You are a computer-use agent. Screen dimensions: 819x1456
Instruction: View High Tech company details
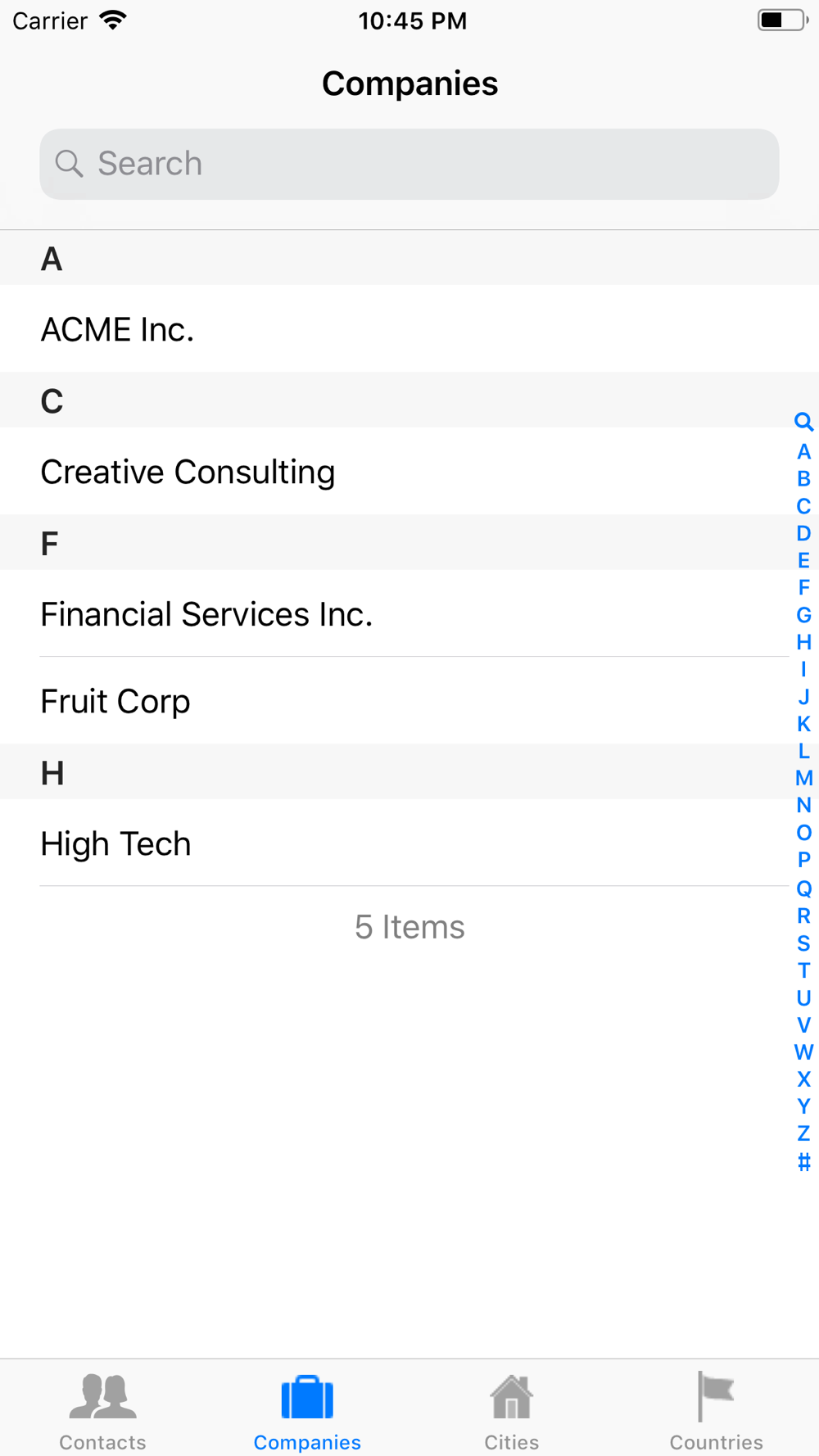409,843
